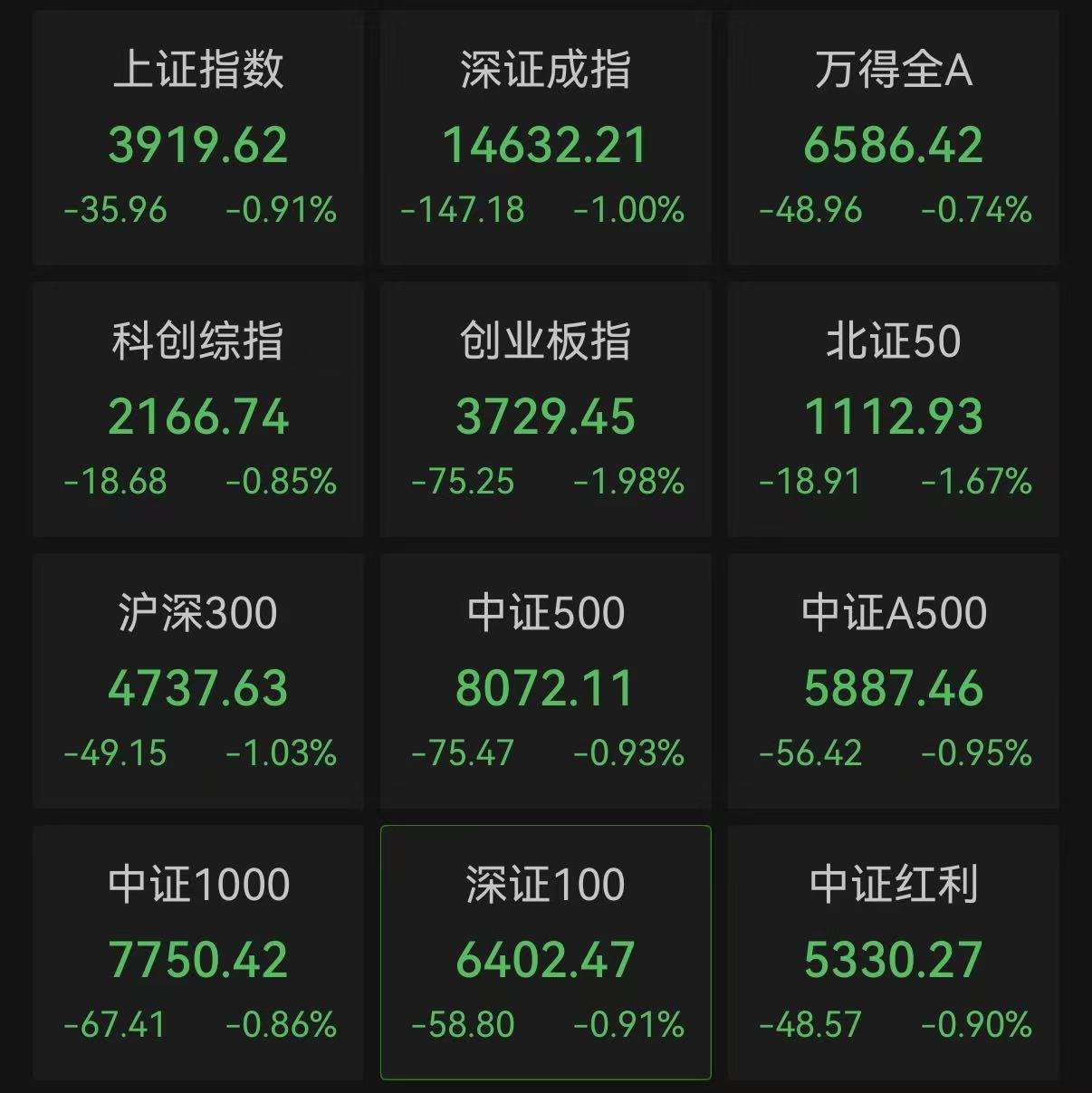View the 中证红利 index details
The width and height of the screenshot is (1092, 1093).
click(x=894, y=953)
